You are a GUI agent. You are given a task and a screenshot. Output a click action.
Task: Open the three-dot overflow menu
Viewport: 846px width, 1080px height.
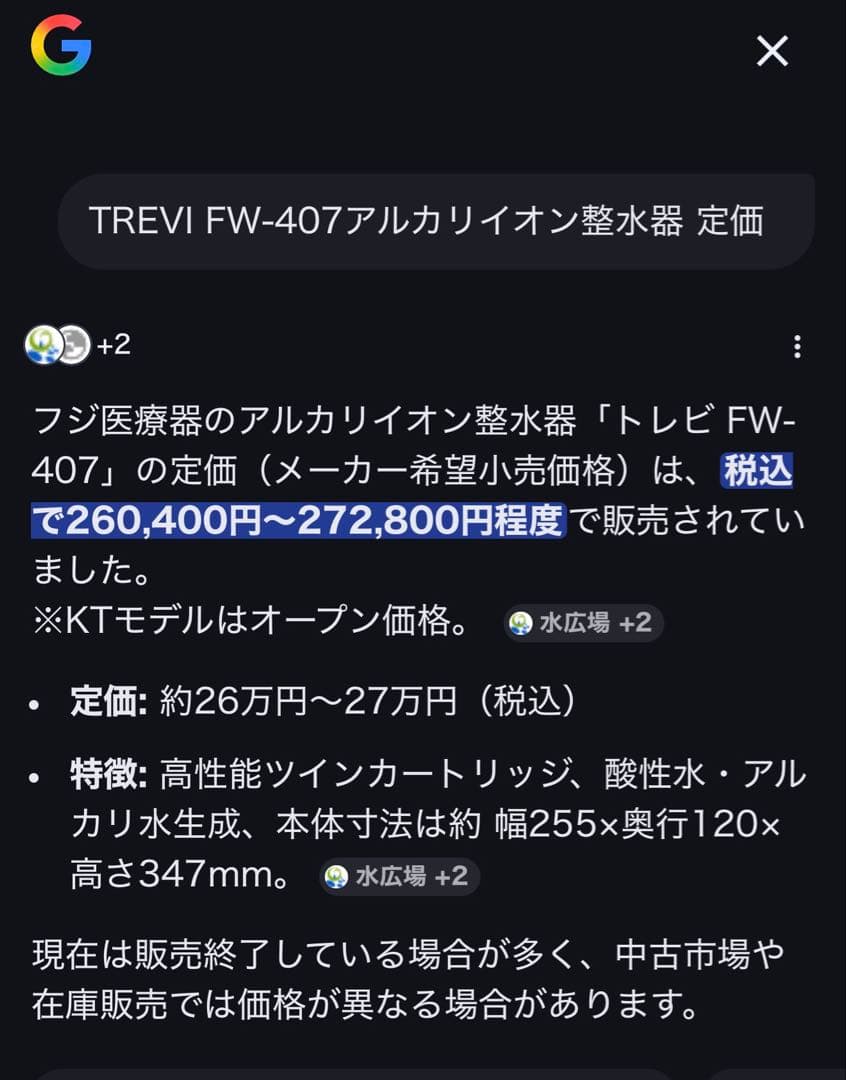797,345
